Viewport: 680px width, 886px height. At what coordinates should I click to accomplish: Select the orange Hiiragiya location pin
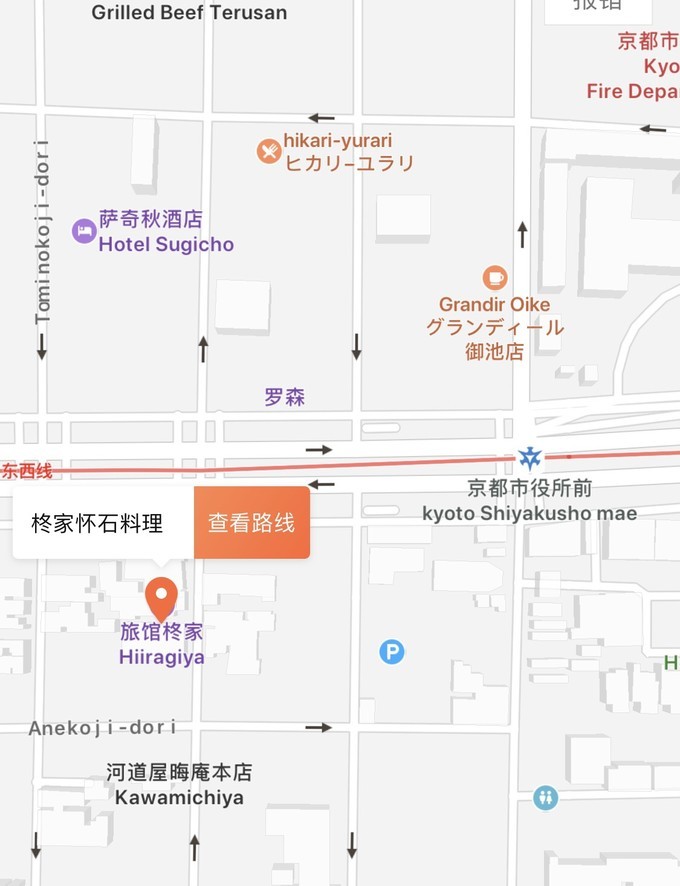pyautogui.click(x=161, y=597)
